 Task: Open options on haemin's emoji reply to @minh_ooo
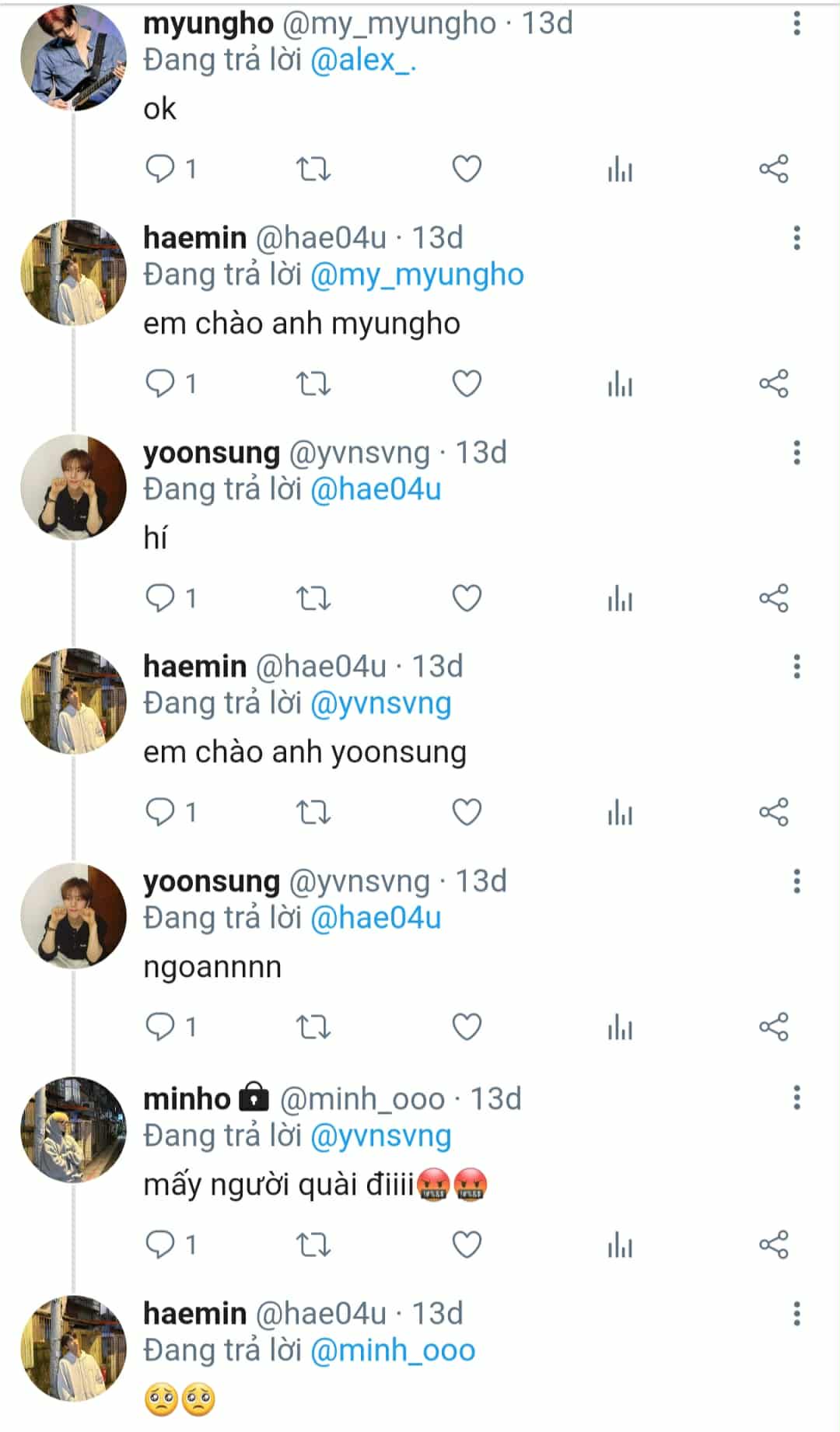point(796,1314)
